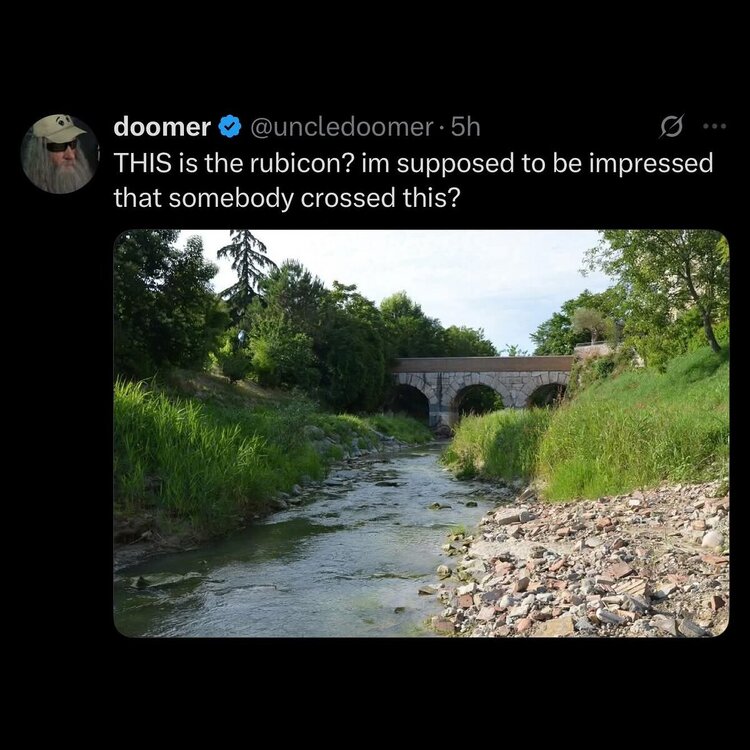Open the tweet's three-dot overflow menu
750x750 pixels.
coord(714,127)
